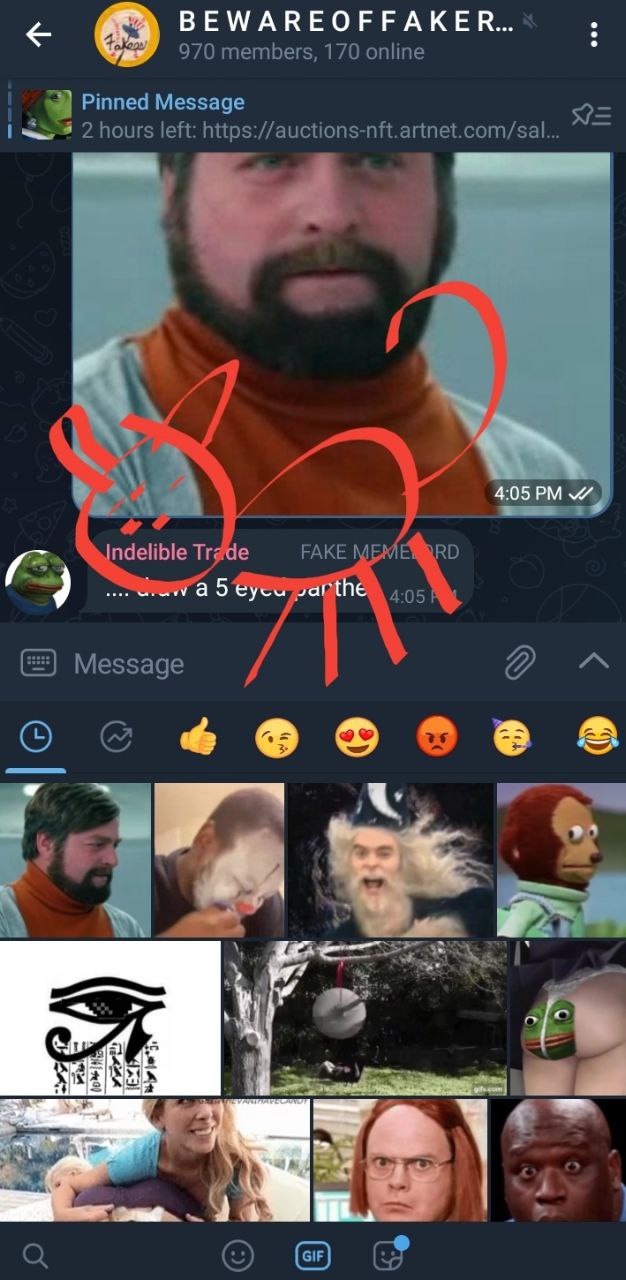Image resolution: width=626 pixels, height=1280 pixels.
Task: Select the recent GIFs clock tab
Action: 35,738
